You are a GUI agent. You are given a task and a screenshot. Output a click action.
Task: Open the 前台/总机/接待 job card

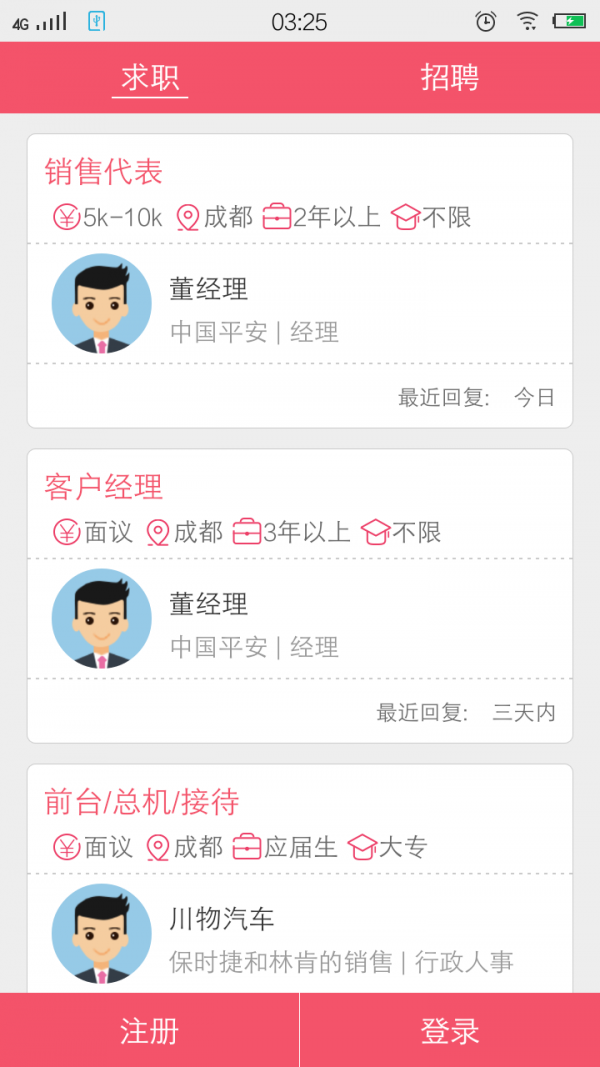[300, 880]
